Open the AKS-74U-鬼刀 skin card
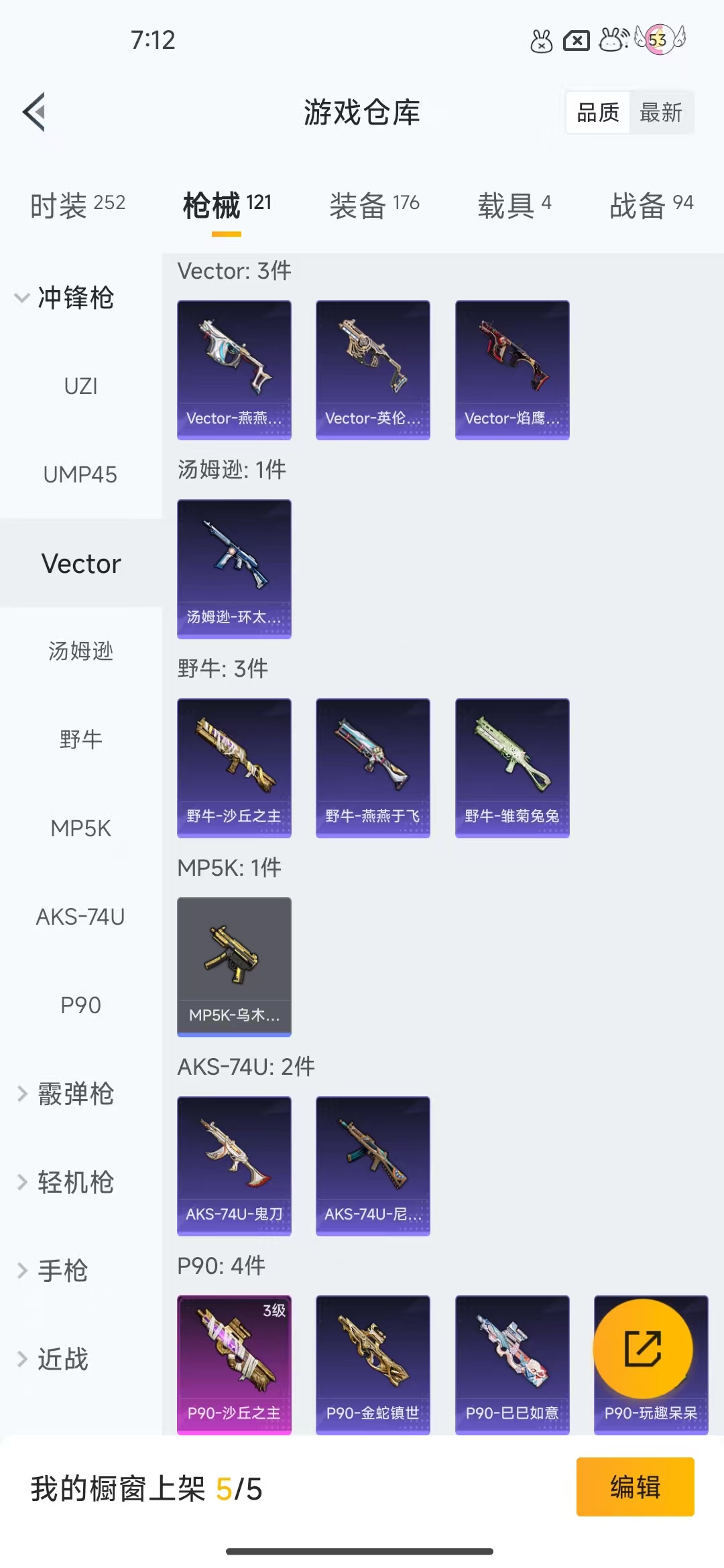Screen dimensions: 724x1568 234,1166
